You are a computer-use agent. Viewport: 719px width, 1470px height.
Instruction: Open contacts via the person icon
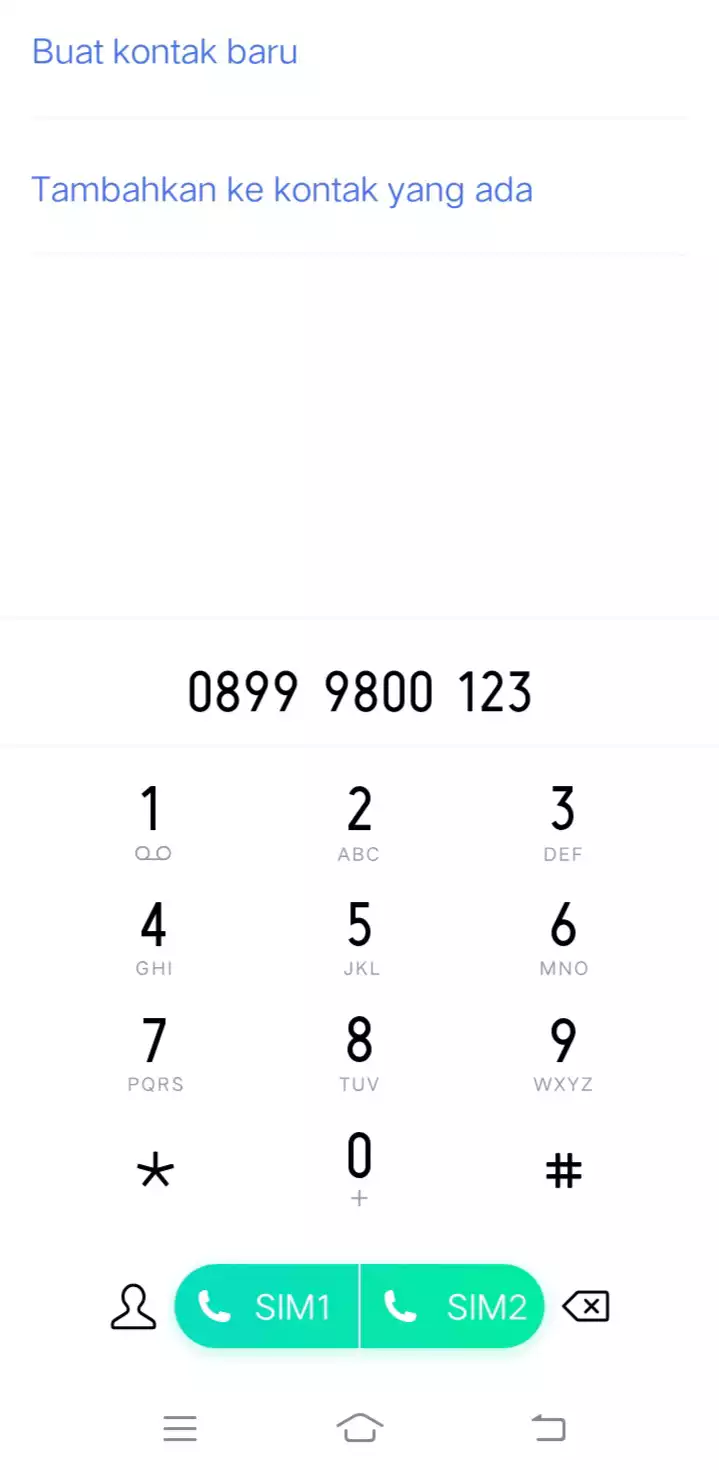coord(133,1307)
